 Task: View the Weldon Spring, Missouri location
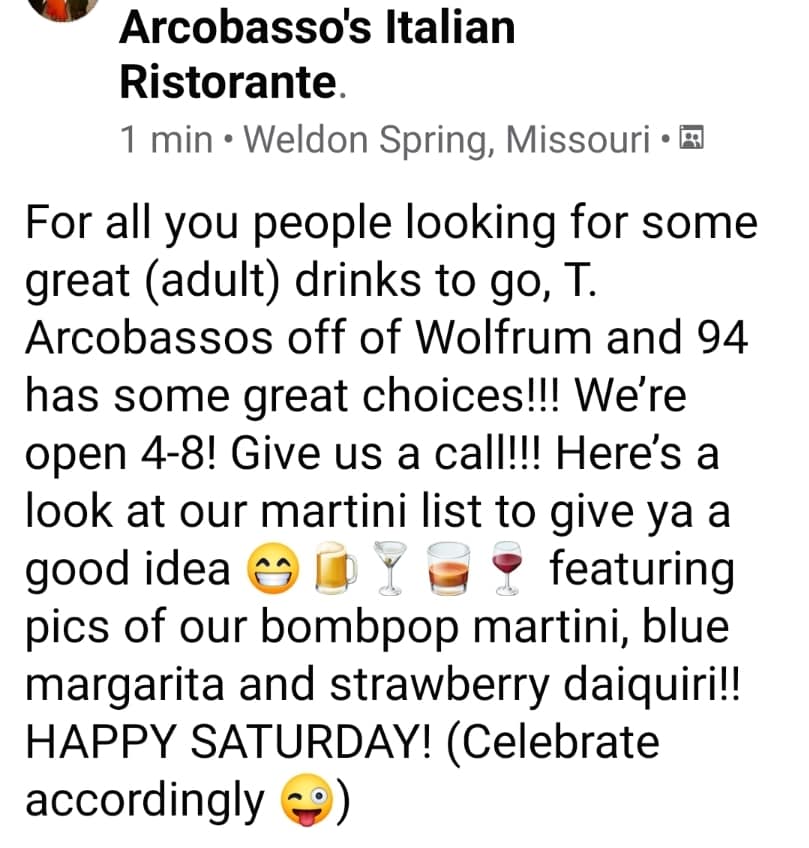point(447,139)
